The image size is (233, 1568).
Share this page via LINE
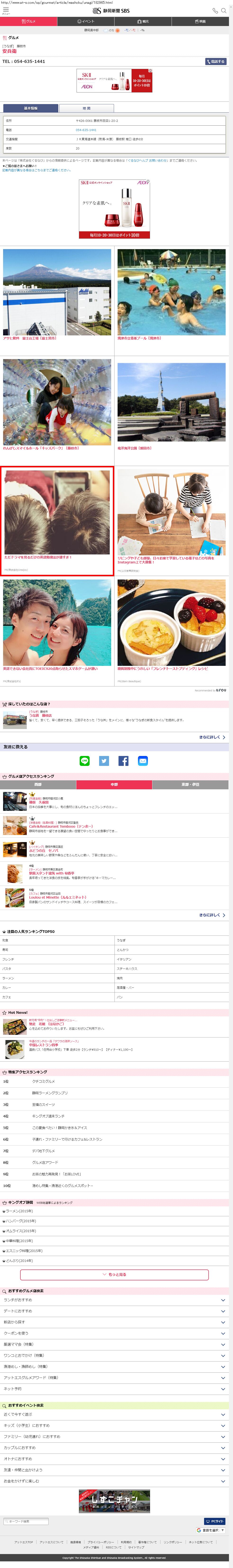pos(85,761)
